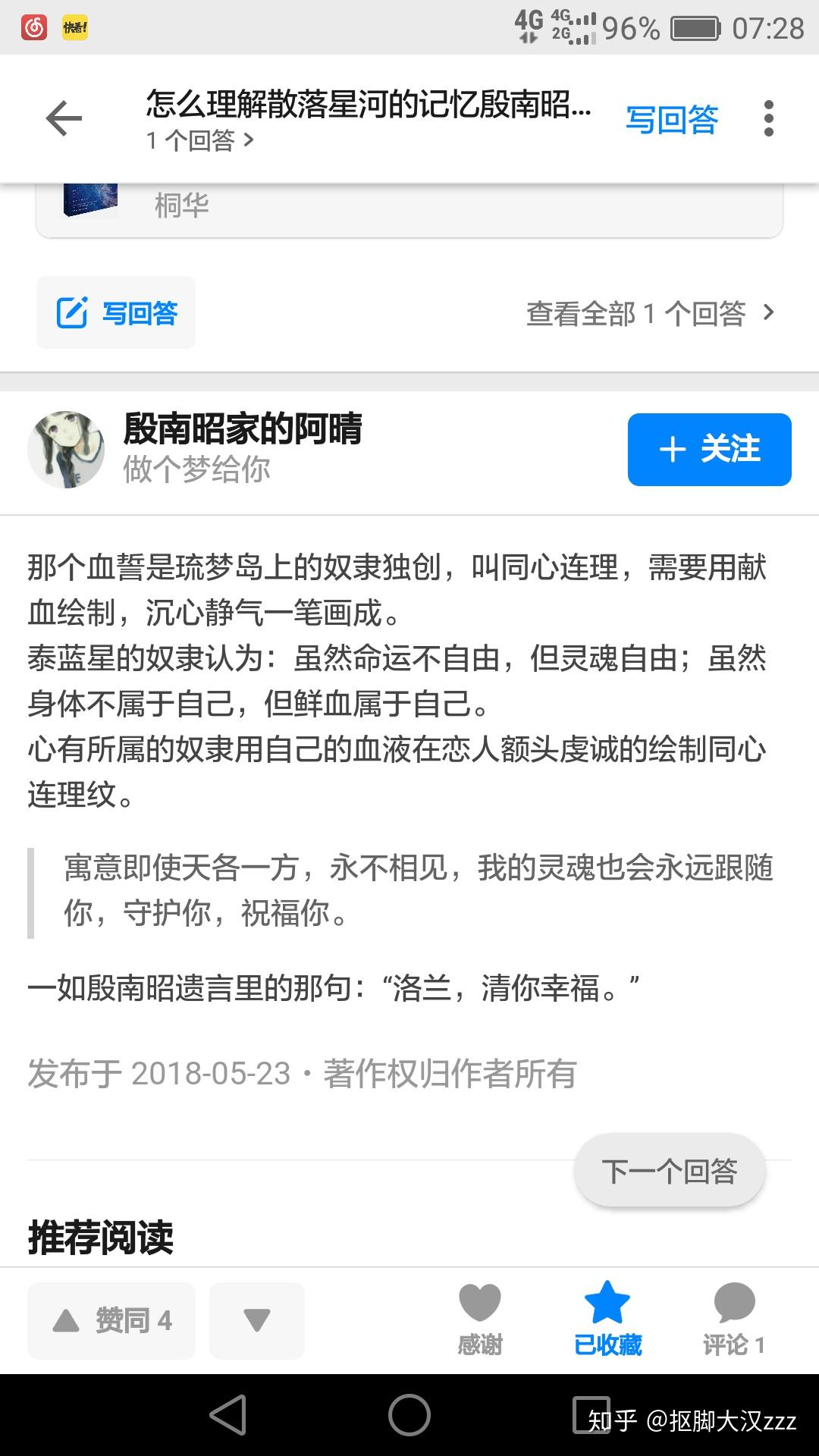Open the answerer's profile avatar
The height and width of the screenshot is (1456, 819).
point(67,449)
